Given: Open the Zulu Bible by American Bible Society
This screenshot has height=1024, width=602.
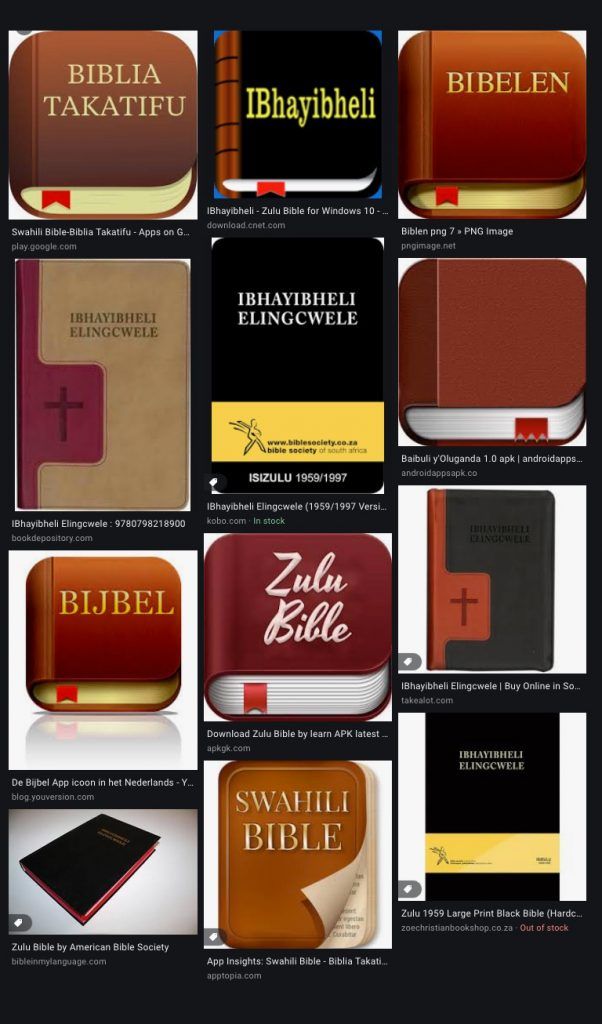Looking at the screenshot, I should point(102,871).
